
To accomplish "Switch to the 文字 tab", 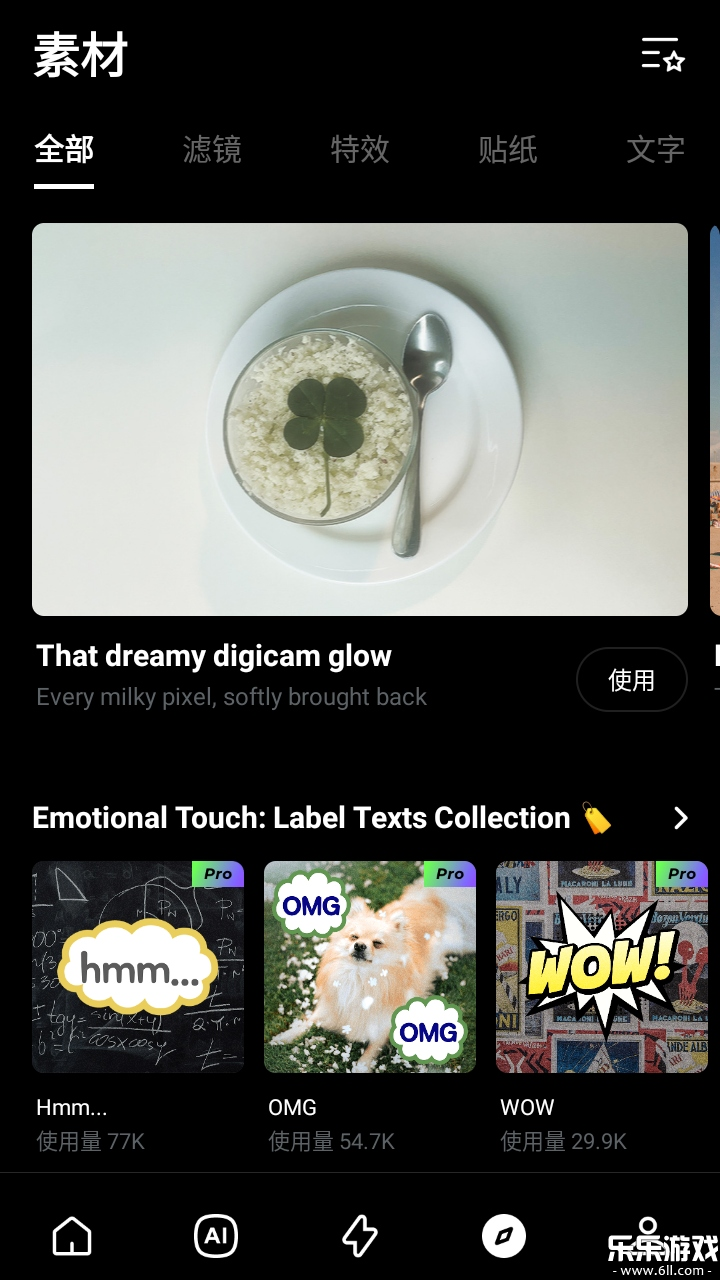I will pos(655,150).
